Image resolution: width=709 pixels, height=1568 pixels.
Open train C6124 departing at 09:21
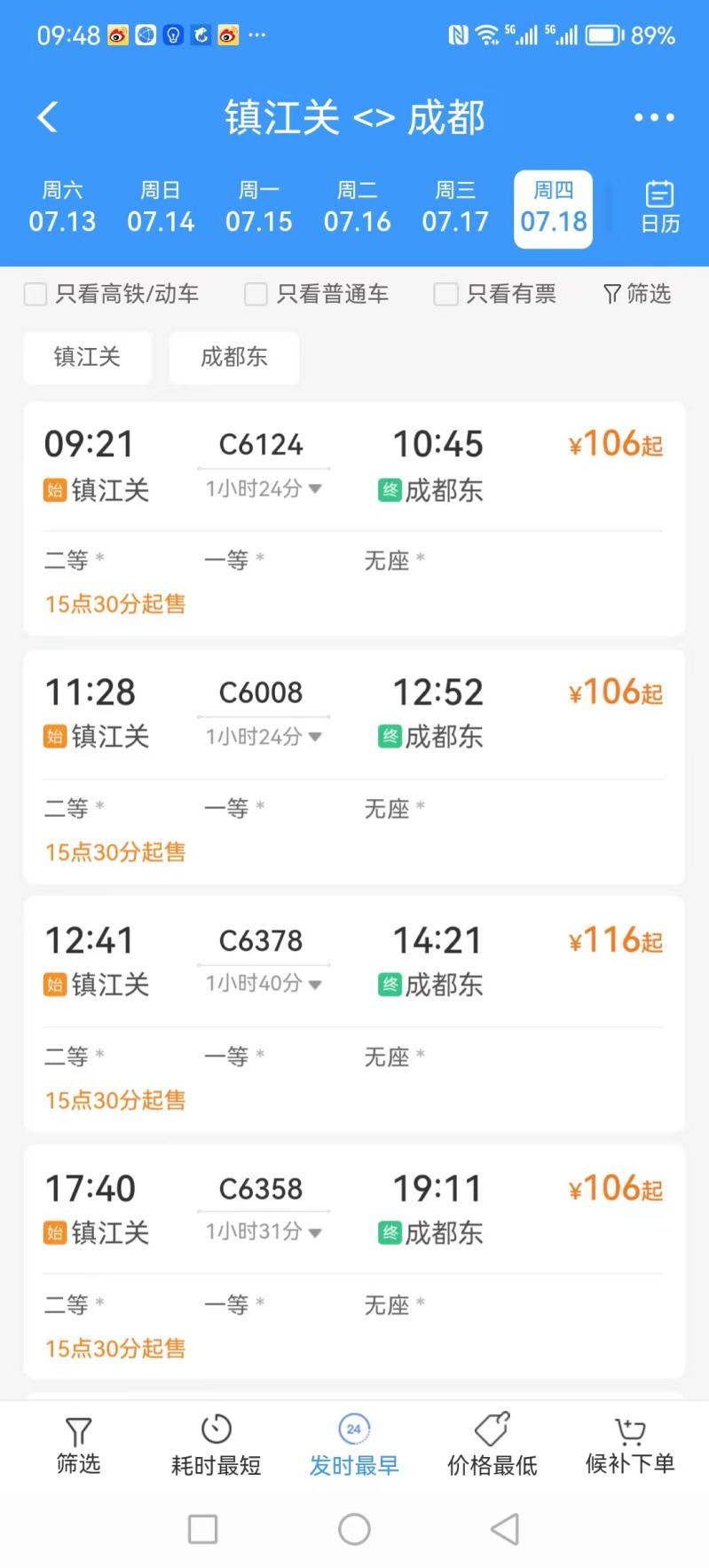(x=354, y=519)
